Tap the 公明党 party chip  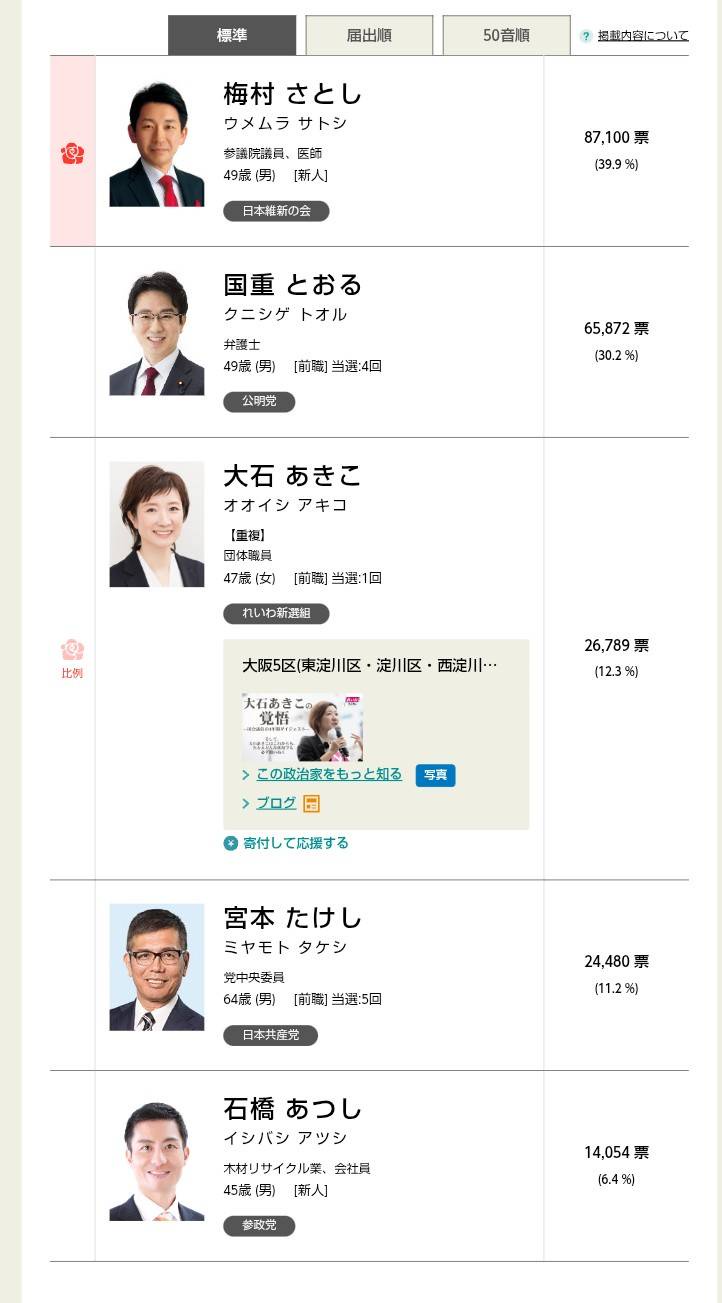pyautogui.click(x=259, y=402)
